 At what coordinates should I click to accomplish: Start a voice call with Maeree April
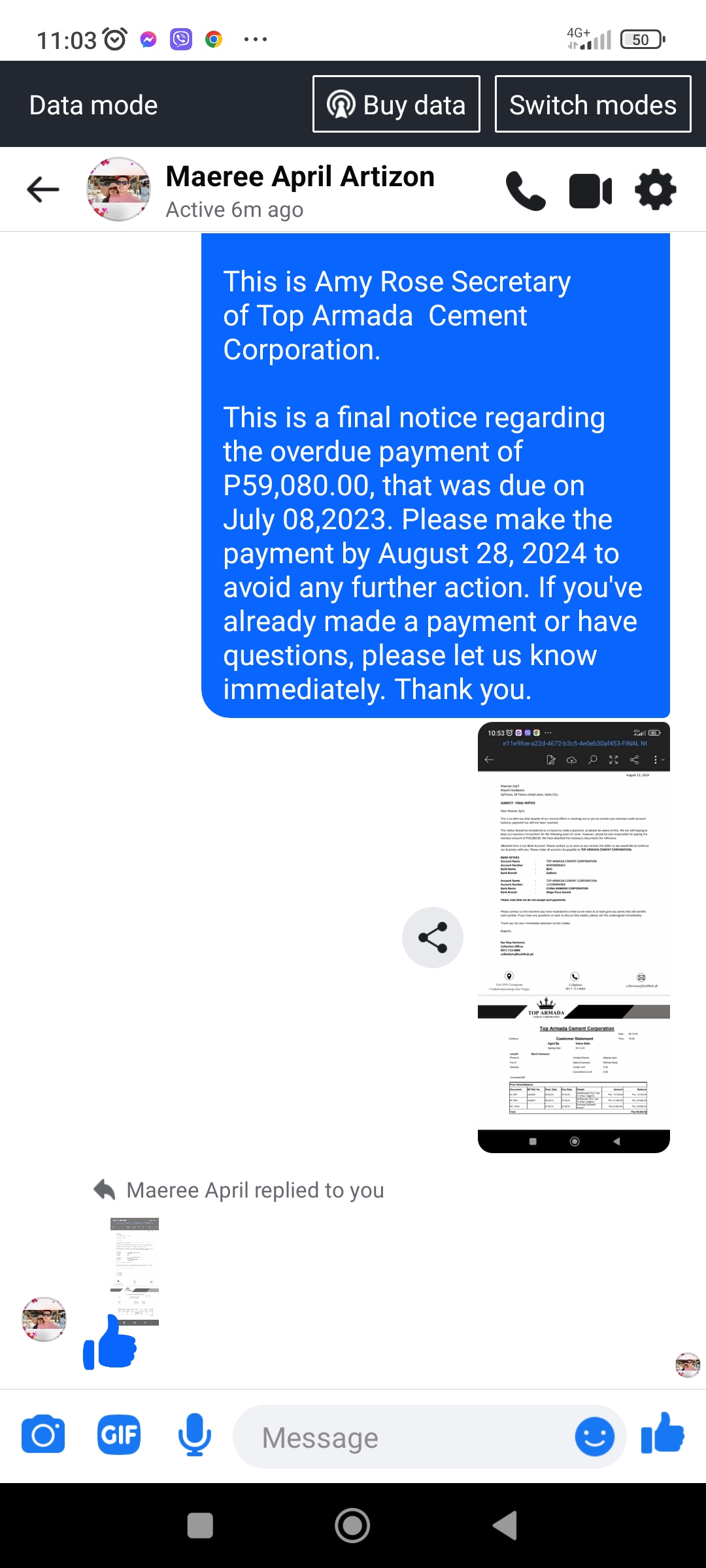pos(526,191)
